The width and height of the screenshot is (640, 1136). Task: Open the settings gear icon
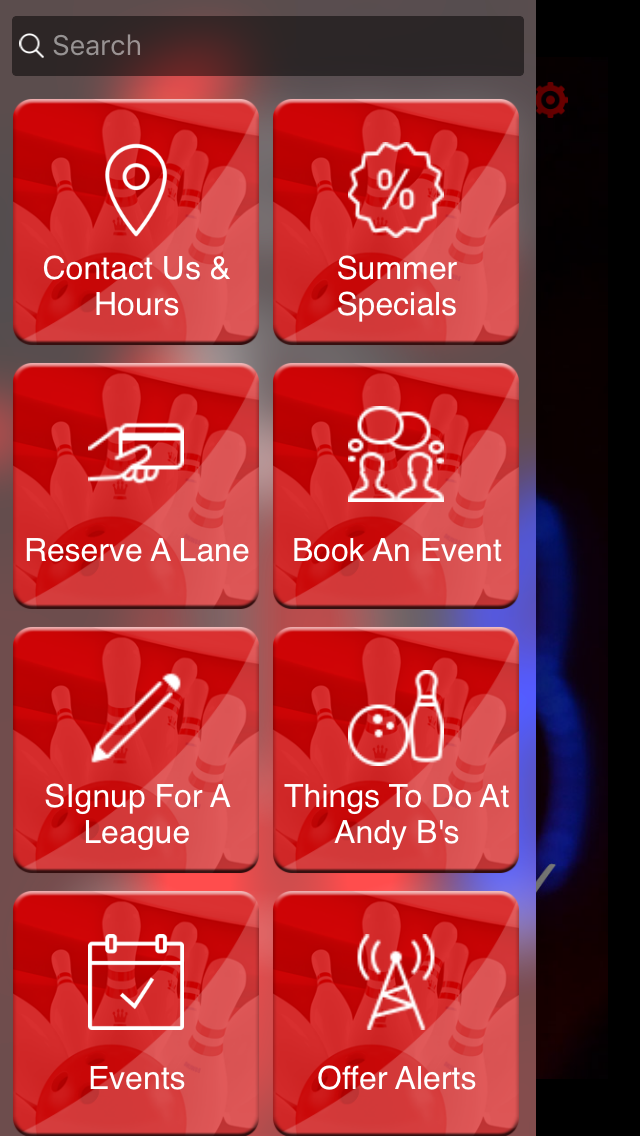(551, 100)
